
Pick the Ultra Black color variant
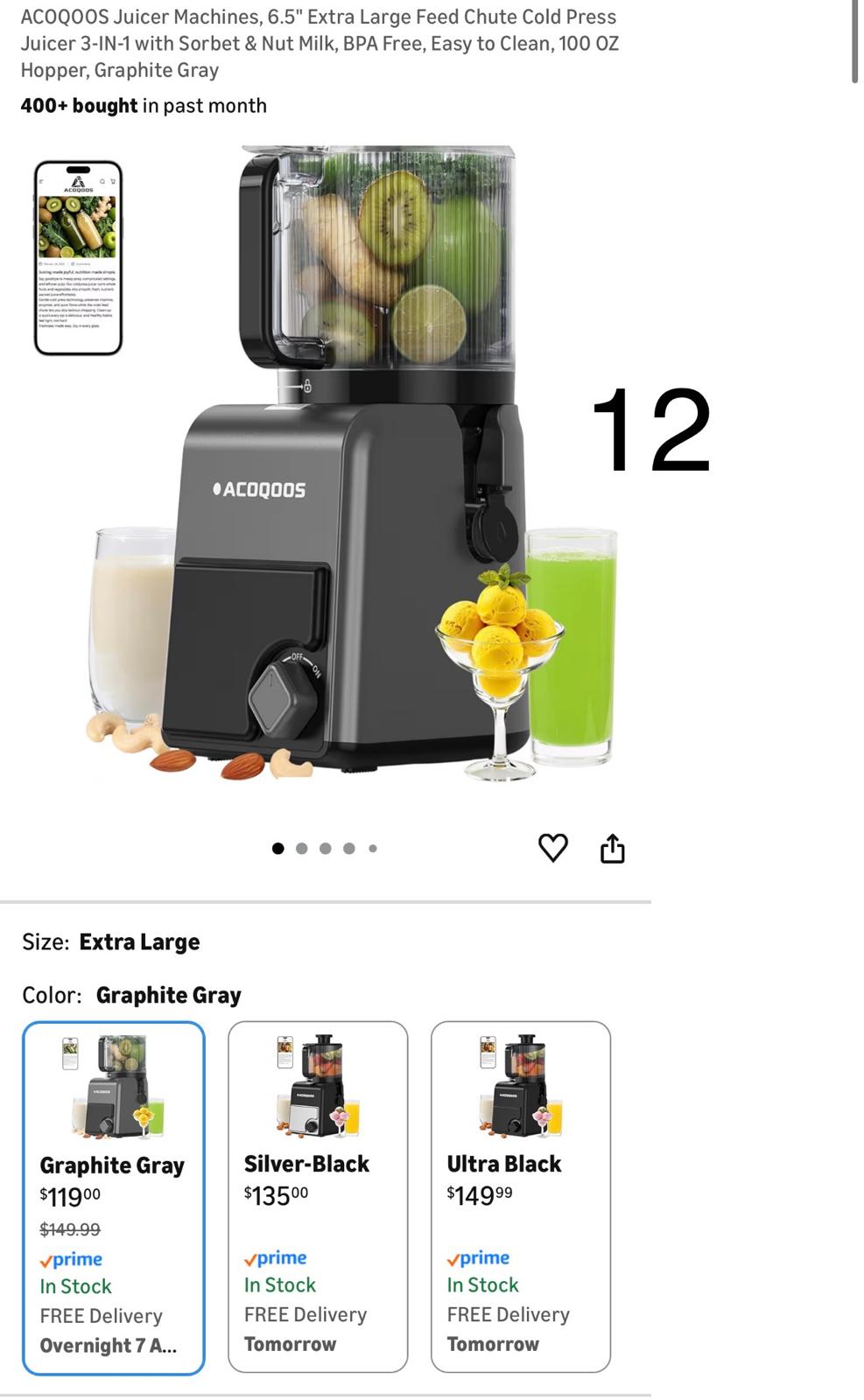(x=521, y=1195)
